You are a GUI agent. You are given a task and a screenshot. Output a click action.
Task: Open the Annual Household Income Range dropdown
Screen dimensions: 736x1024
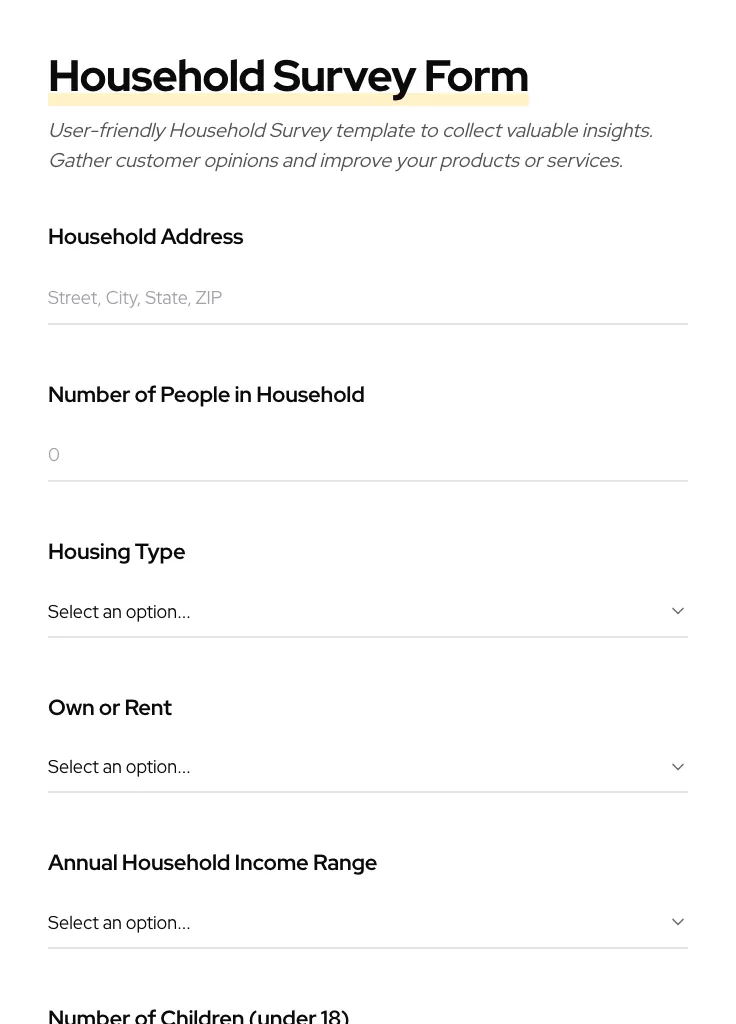coord(368,922)
